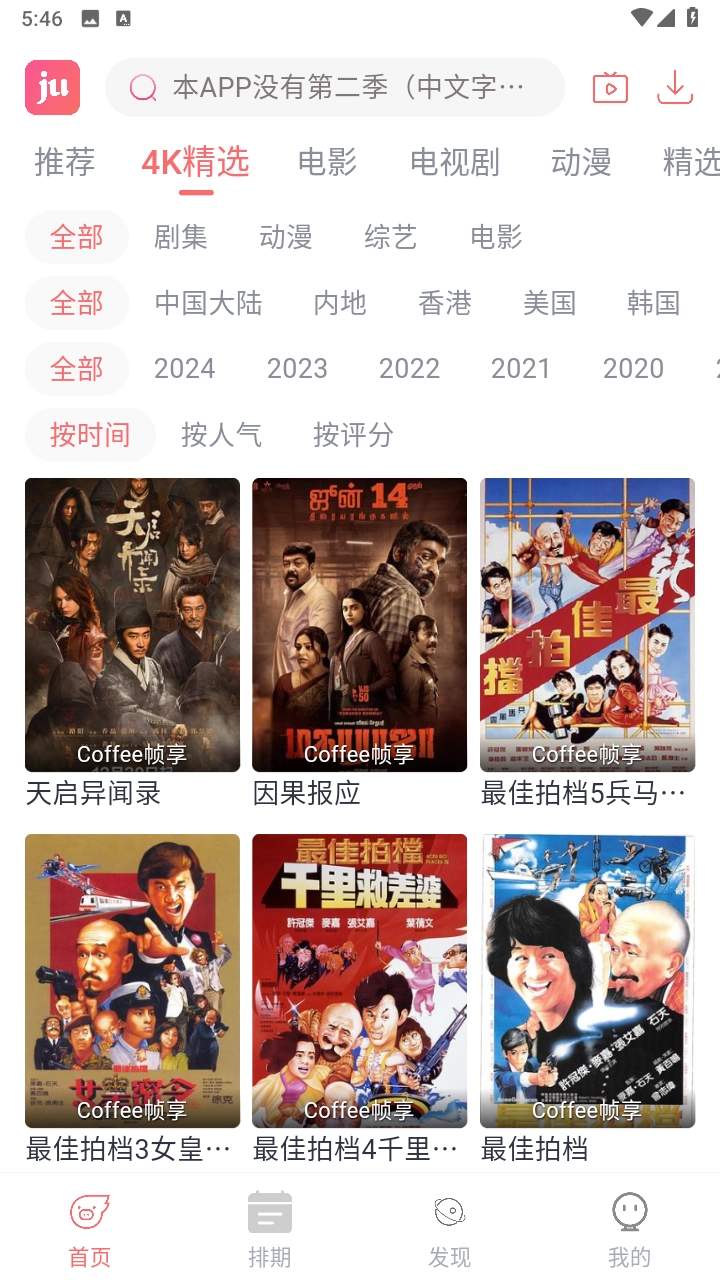Open the search box at the top
The image size is (720, 1280).
coord(335,88)
